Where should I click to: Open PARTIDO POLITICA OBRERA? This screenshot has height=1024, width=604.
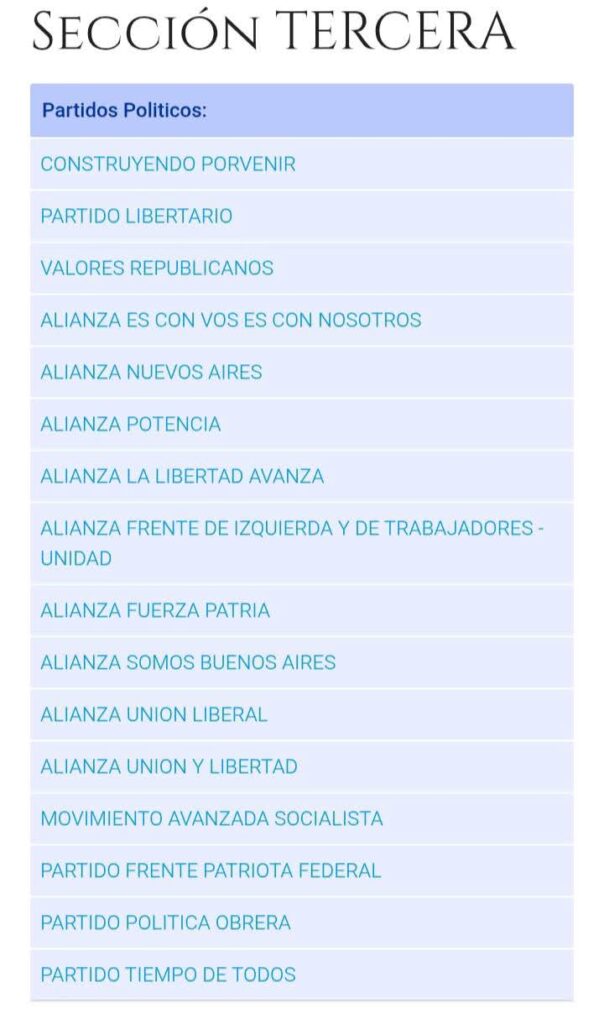coord(166,922)
